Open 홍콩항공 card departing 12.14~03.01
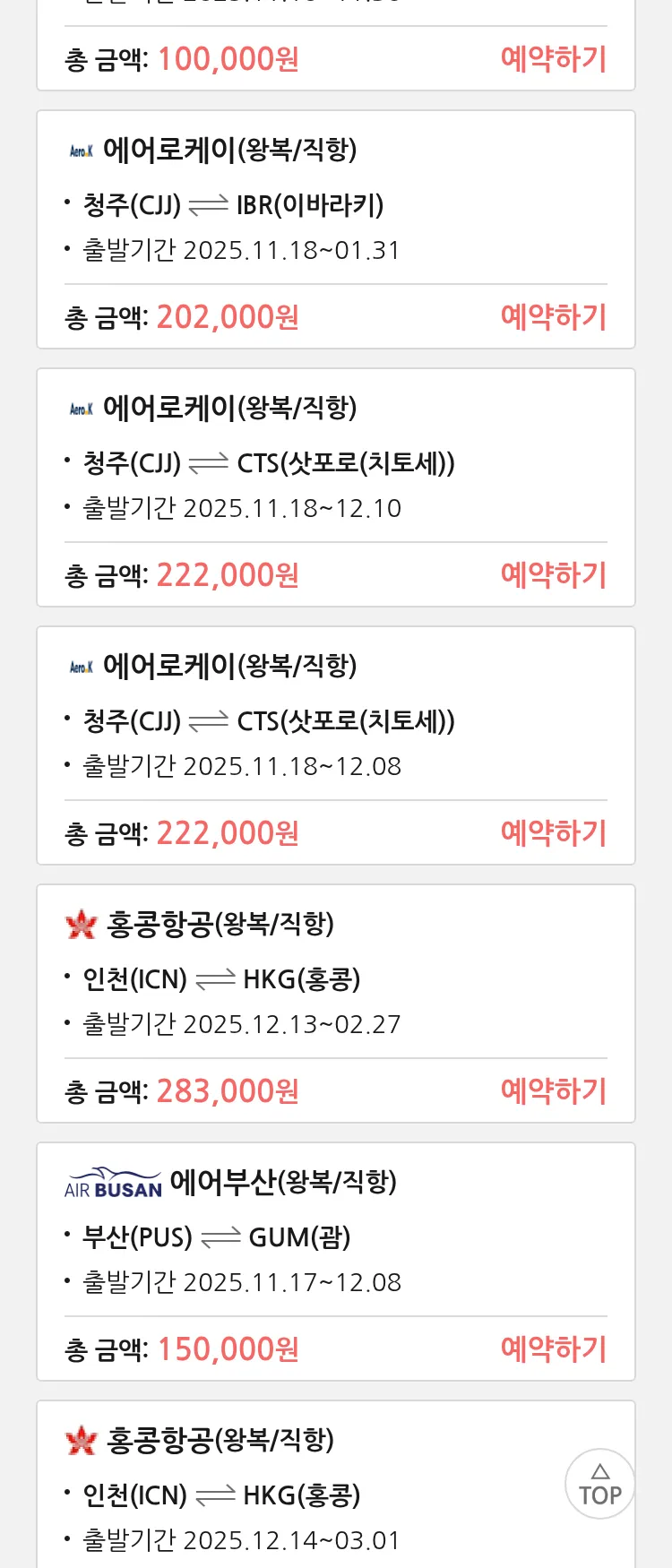Image resolution: width=672 pixels, height=1568 pixels. (269, 1495)
